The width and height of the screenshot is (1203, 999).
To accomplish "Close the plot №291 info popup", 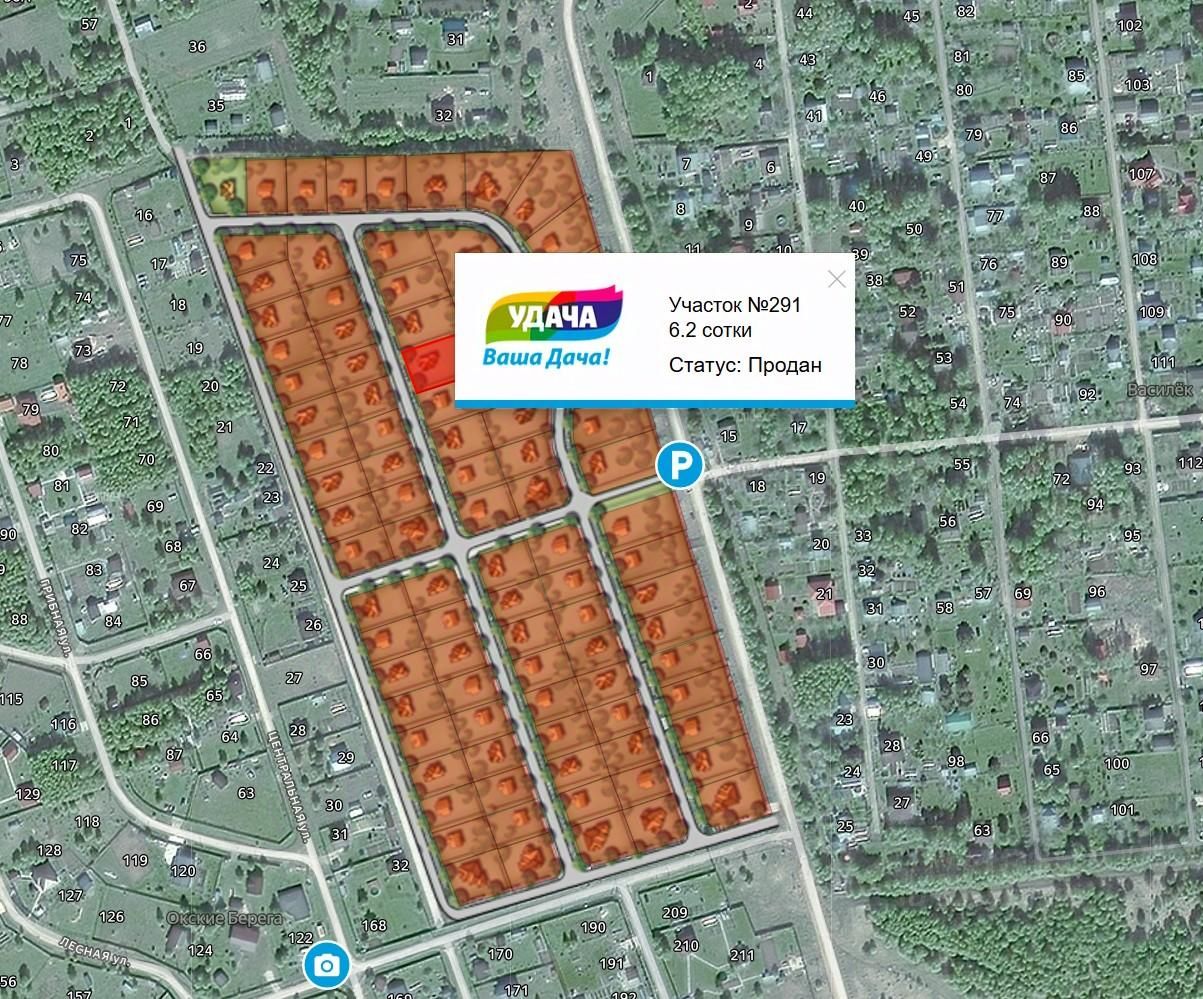I will point(837,279).
